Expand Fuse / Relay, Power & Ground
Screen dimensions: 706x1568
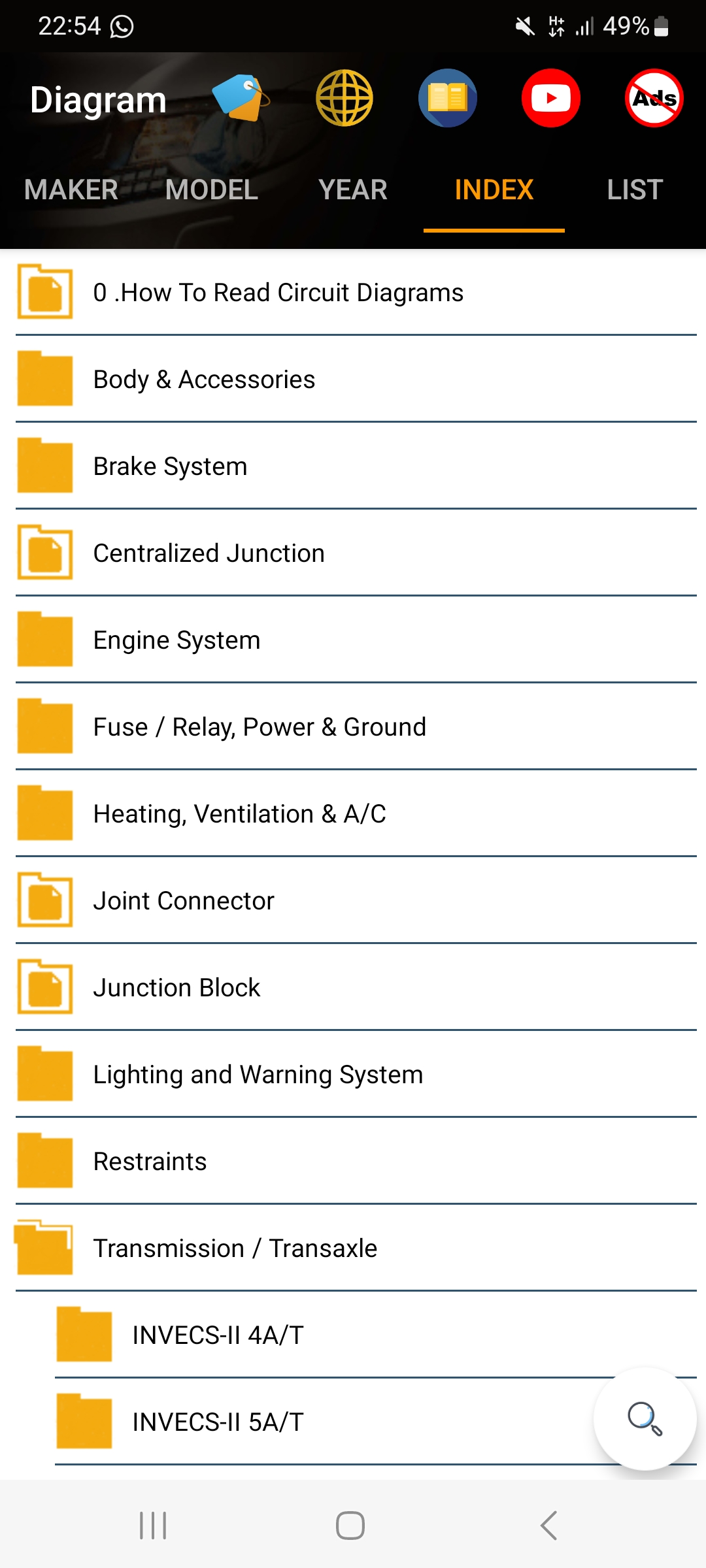260,727
